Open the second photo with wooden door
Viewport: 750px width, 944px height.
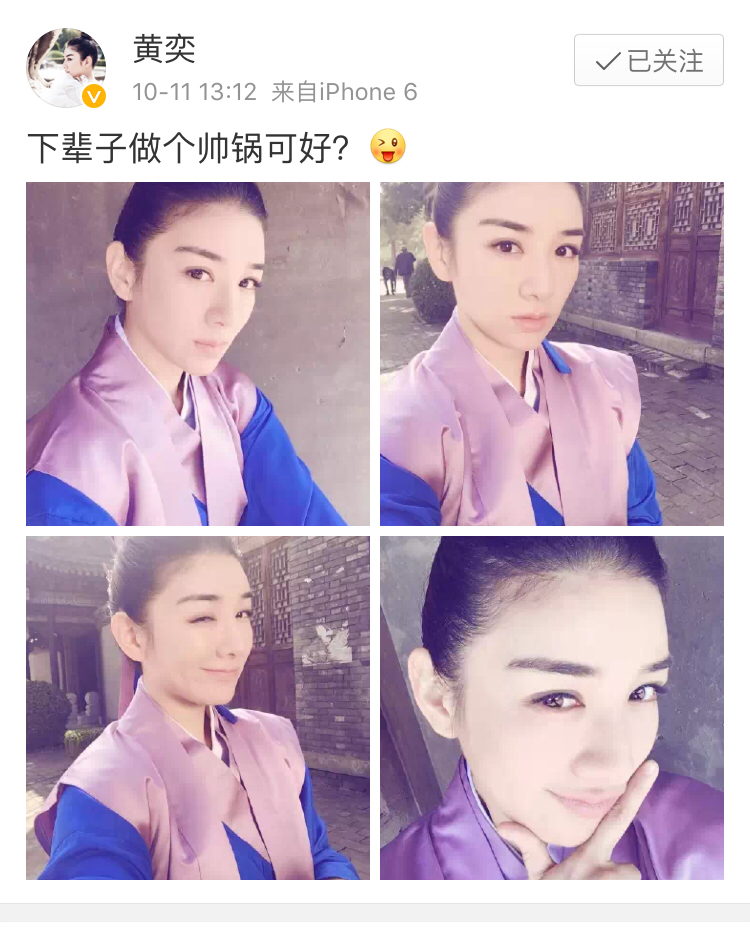pos(551,354)
